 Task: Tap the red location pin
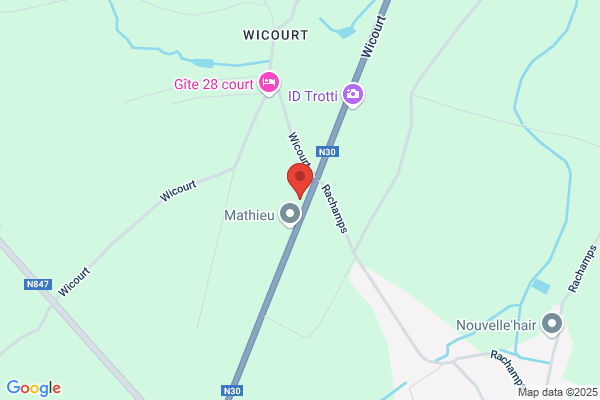point(300,181)
